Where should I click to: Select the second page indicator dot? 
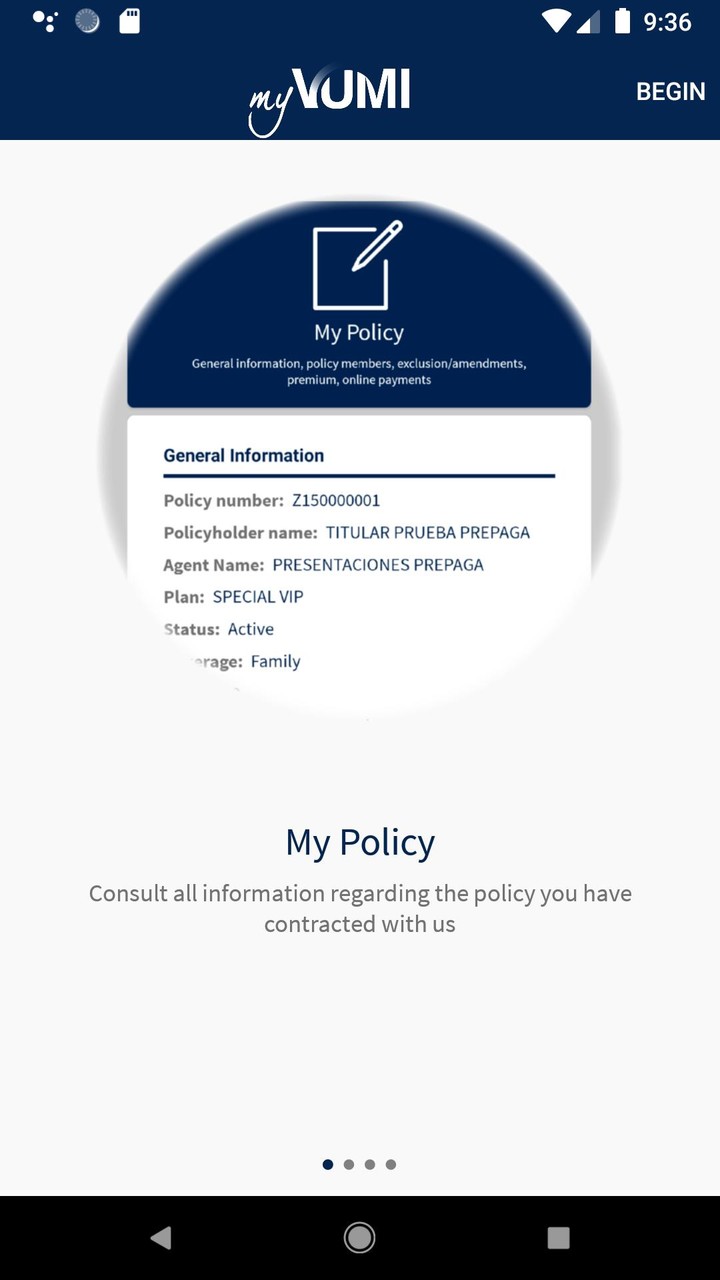(x=349, y=1164)
